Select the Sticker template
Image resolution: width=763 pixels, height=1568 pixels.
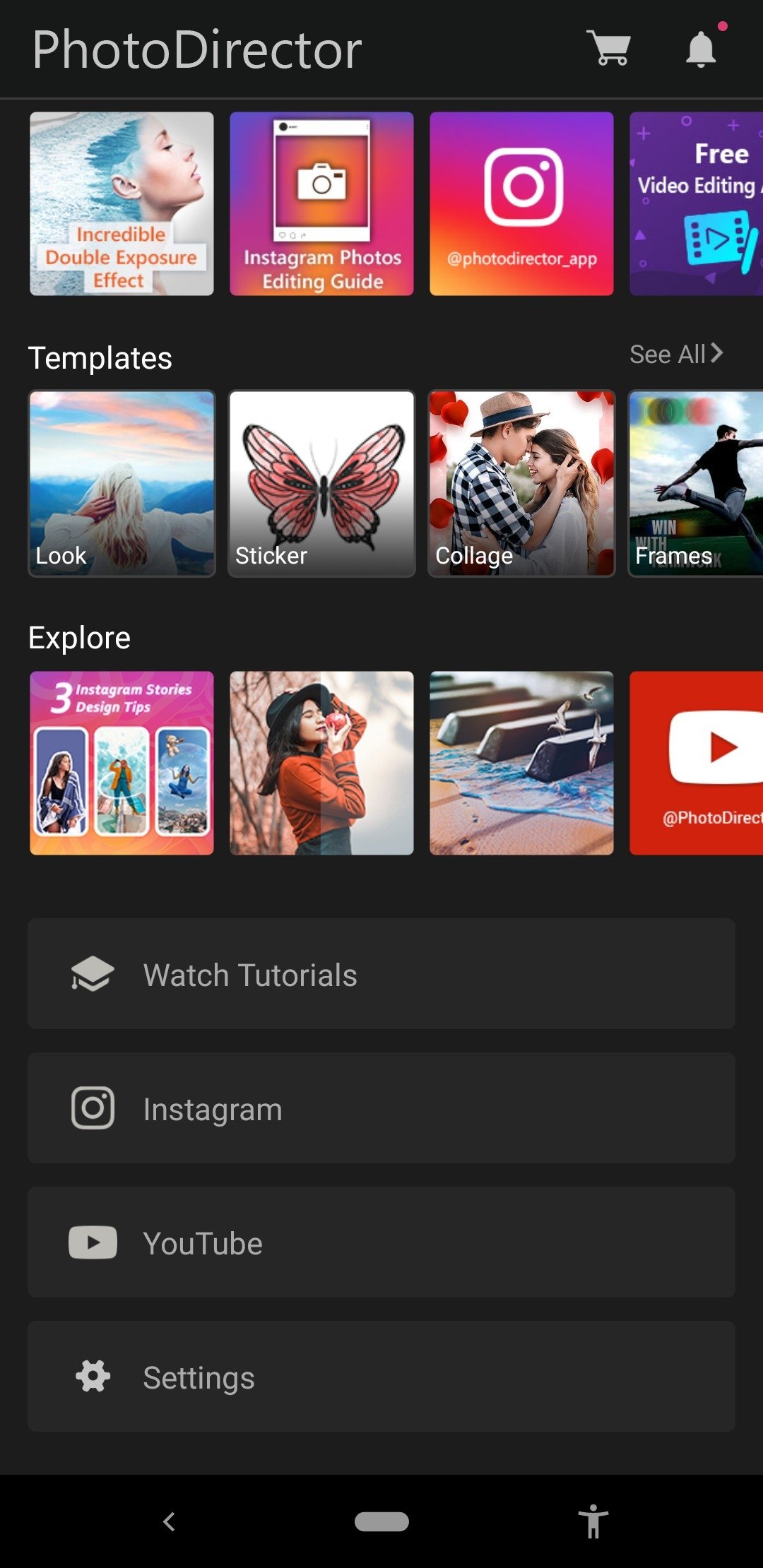click(x=321, y=484)
